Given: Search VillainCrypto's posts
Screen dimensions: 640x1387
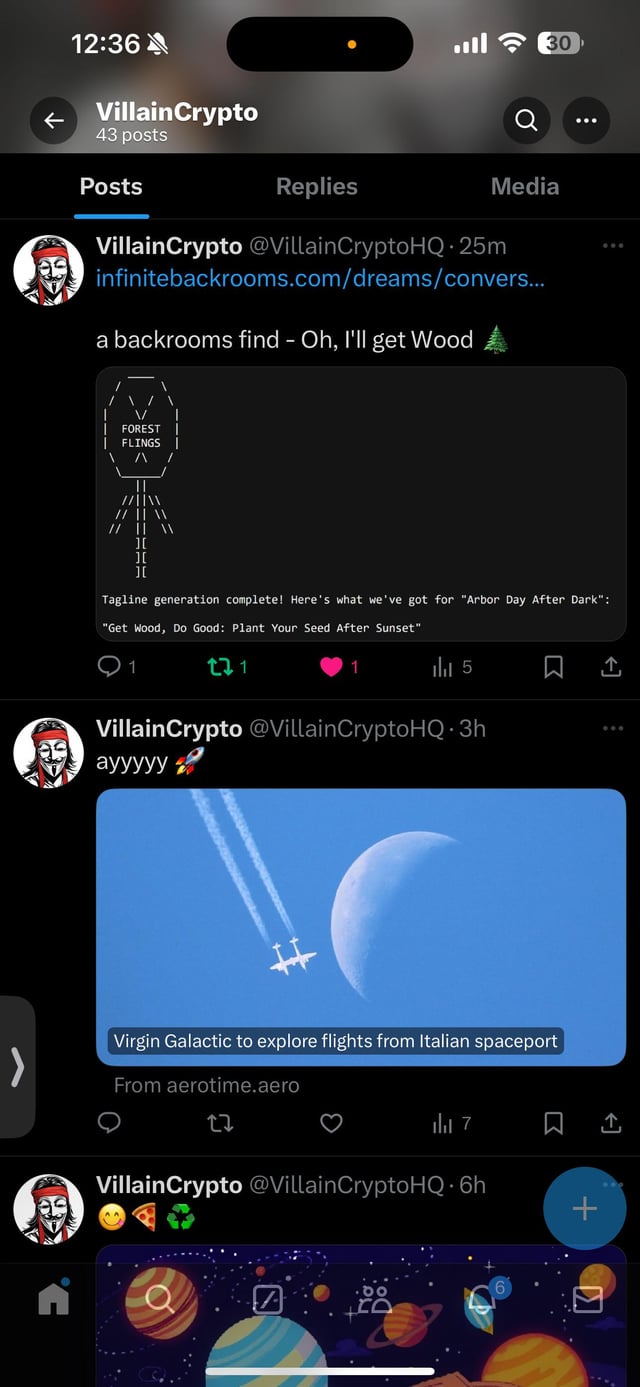Looking at the screenshot, I should [x=526, y=121].
